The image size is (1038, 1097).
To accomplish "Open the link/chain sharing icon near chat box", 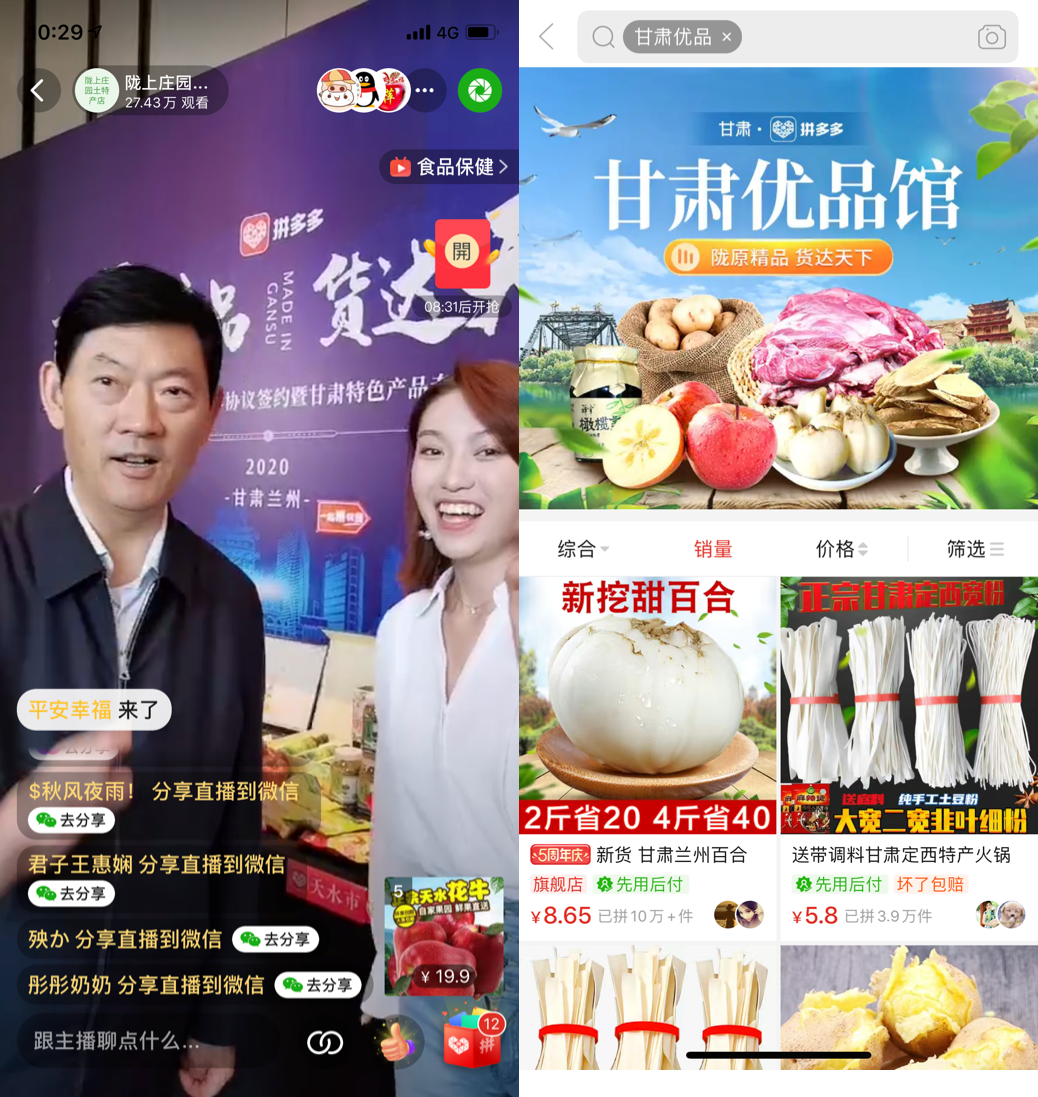I will point(324,1042).
